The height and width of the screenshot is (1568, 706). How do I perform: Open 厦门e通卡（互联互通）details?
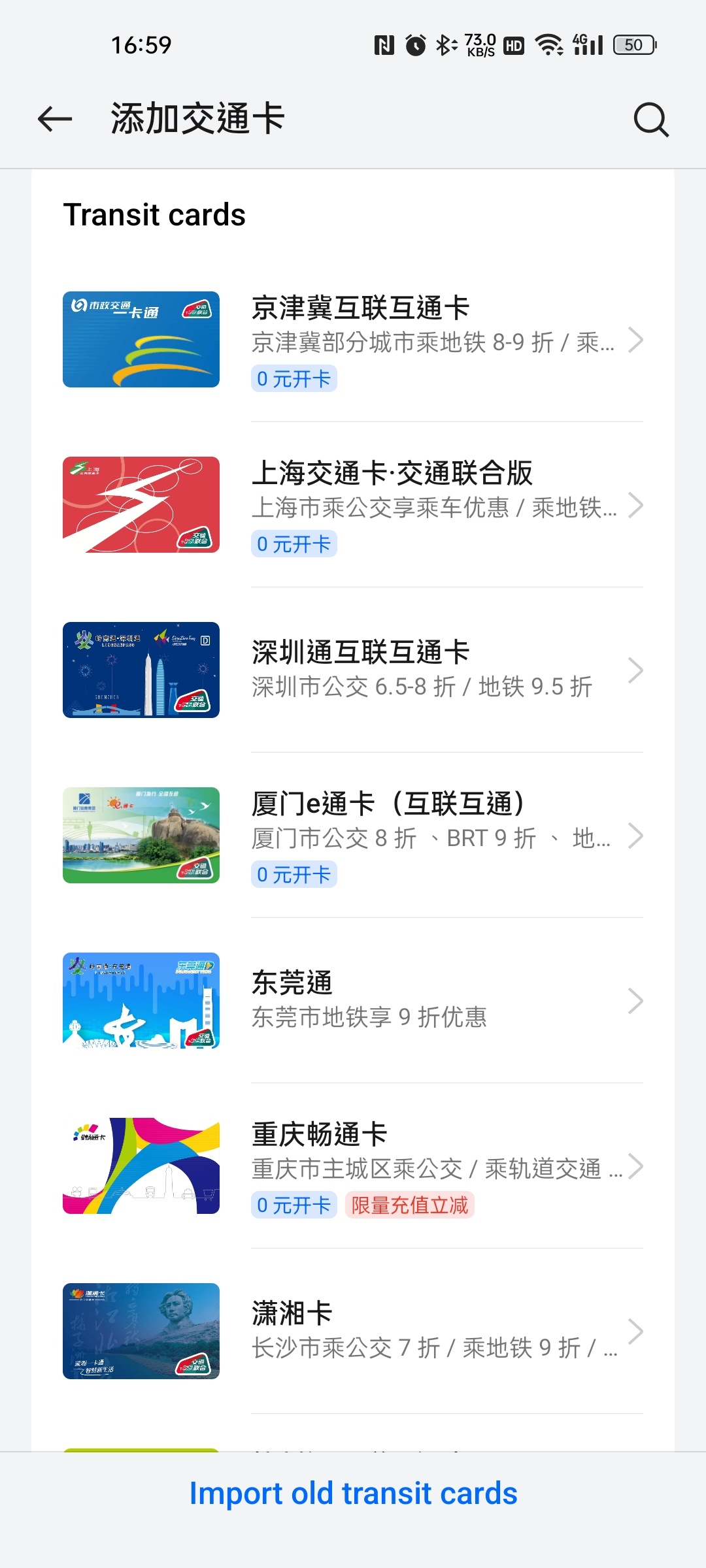(x=353, y=836)
